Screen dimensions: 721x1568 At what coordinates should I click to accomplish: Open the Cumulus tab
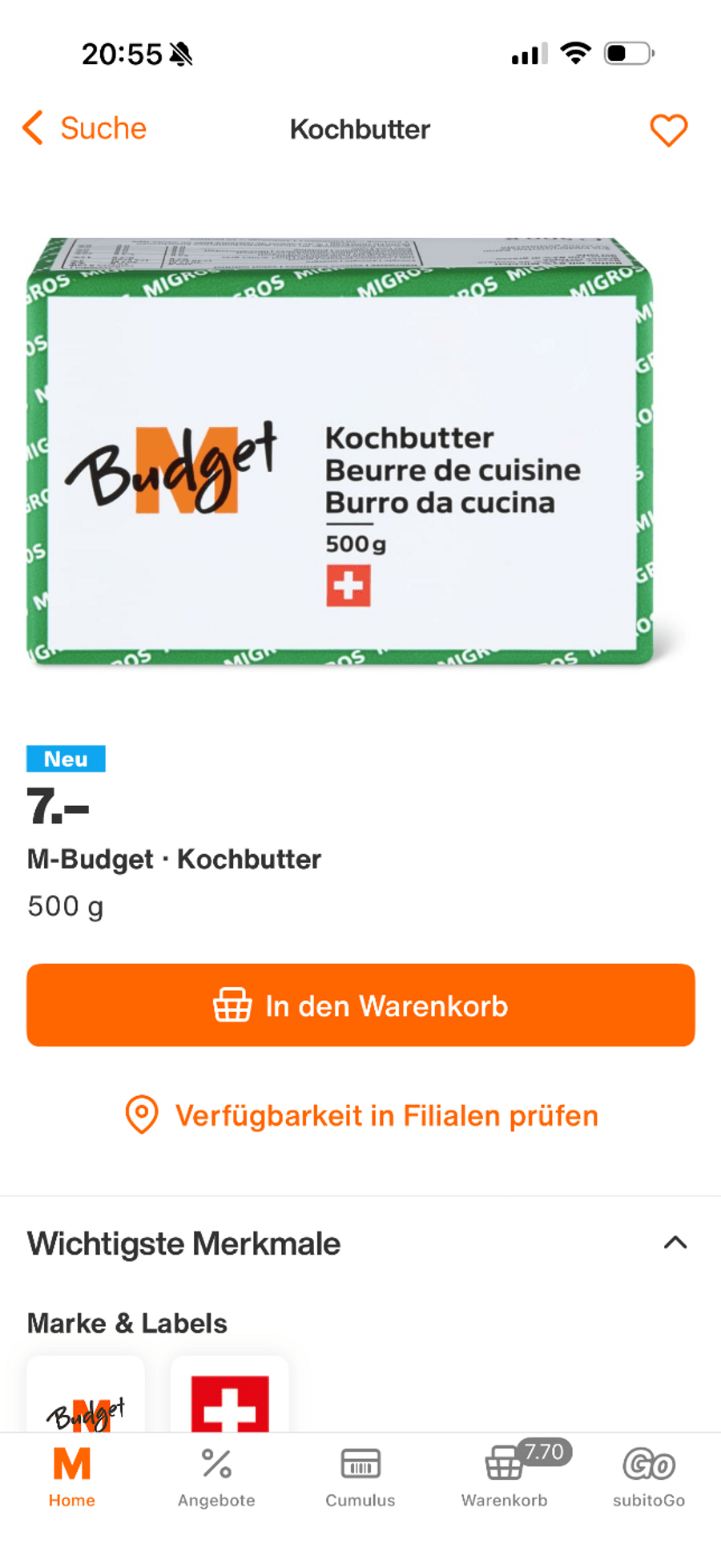[360, 1477]
